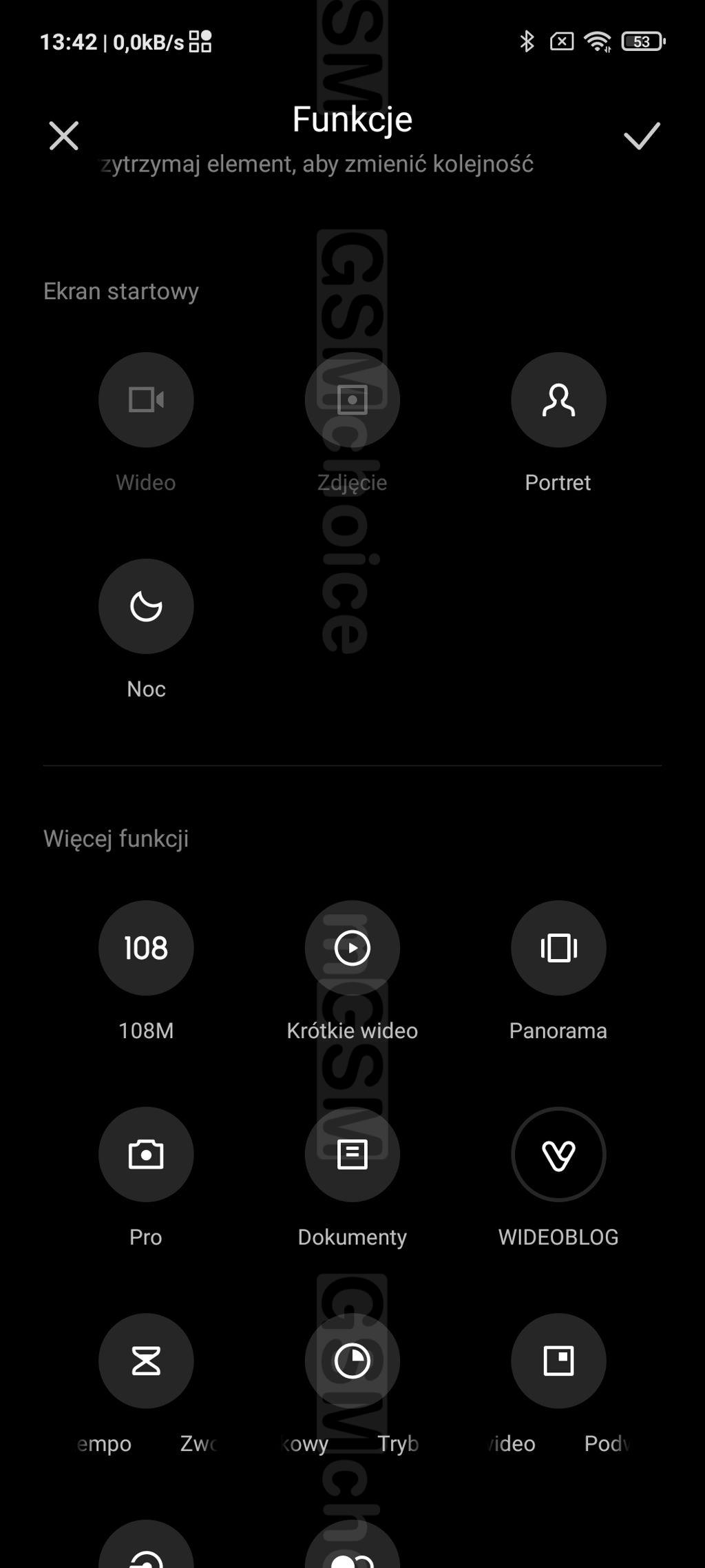Open the Dokumenty function
Image resolution: width=705 pixels, height=1568 pixels.
[352, 1155]
